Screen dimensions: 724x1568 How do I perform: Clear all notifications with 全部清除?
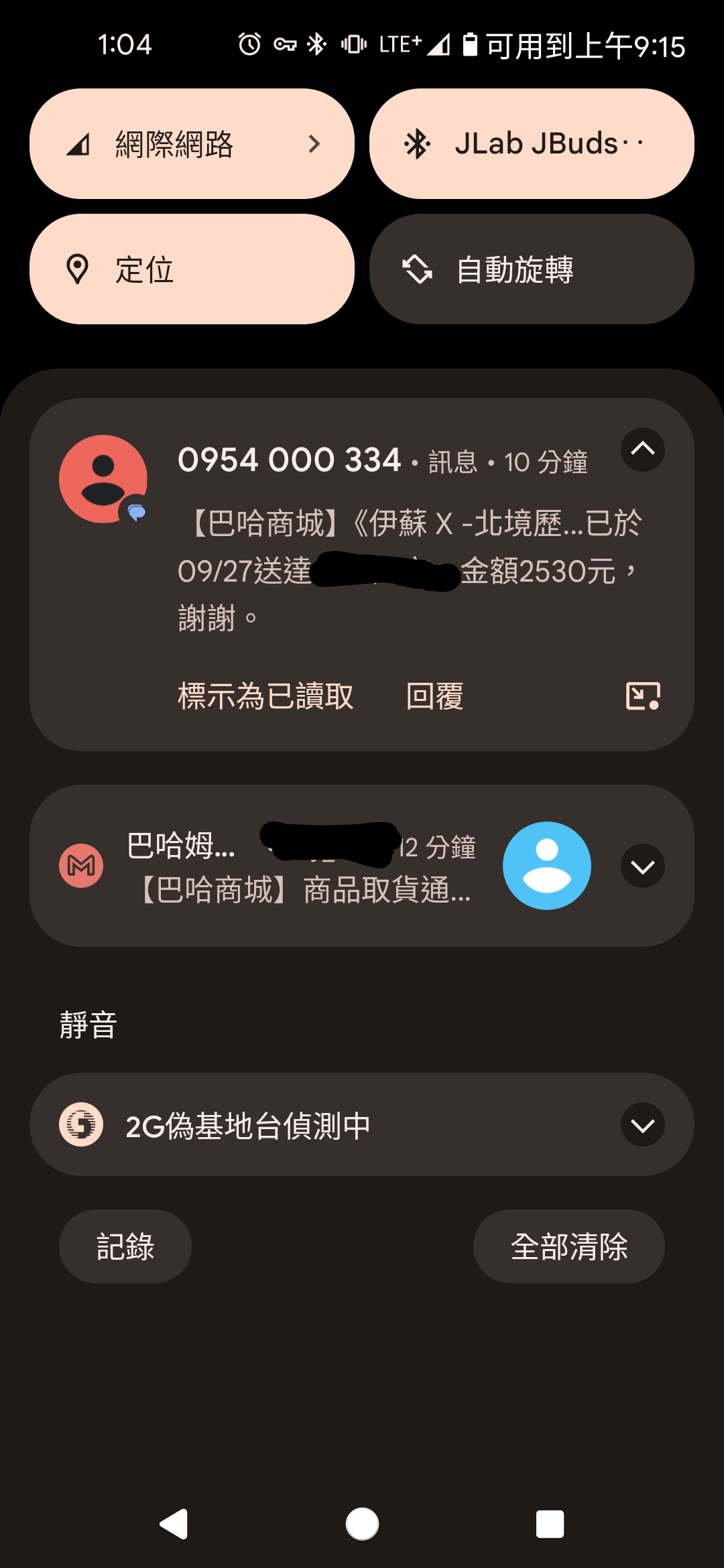click(x=569, y=1246)
